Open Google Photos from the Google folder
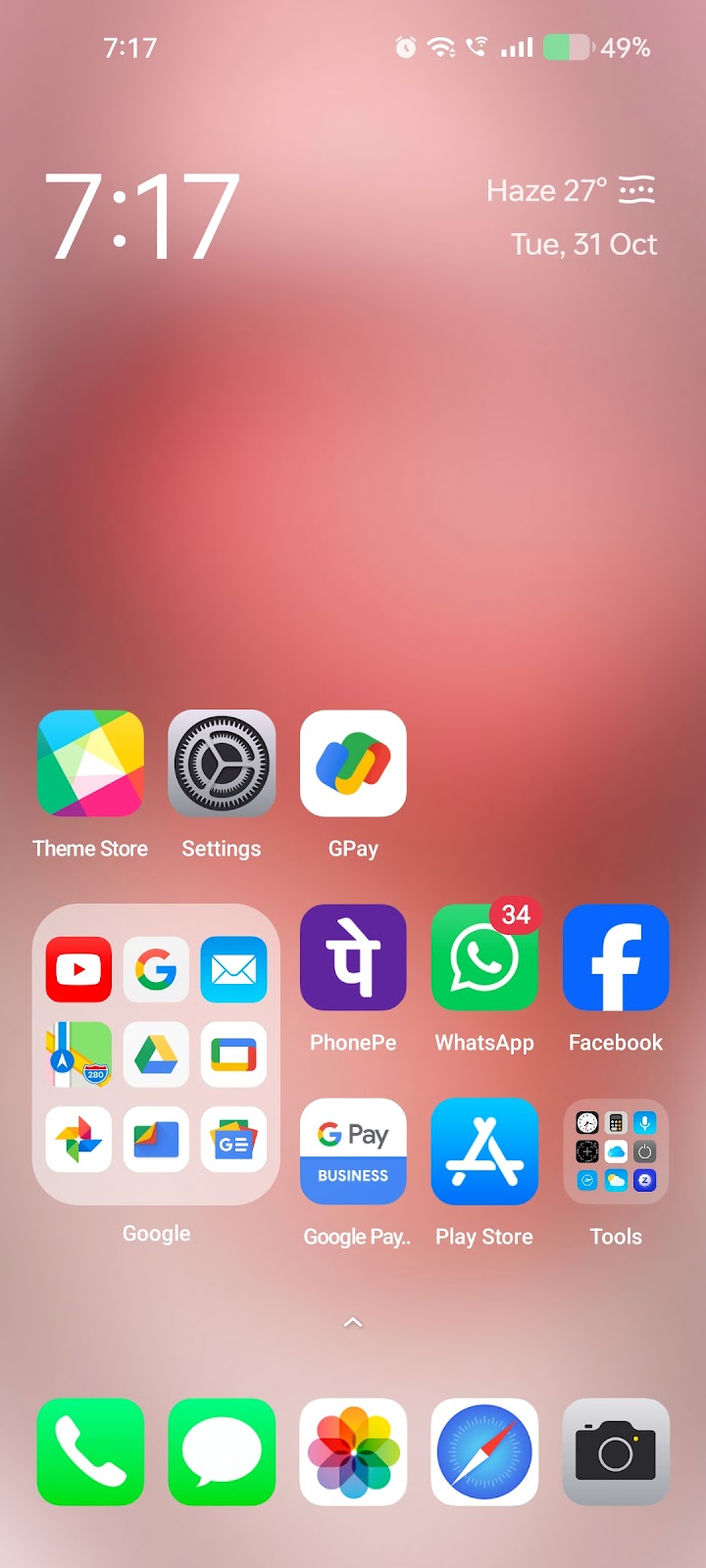Viewport: 706px width, 1568px height. coord(78,1140)
